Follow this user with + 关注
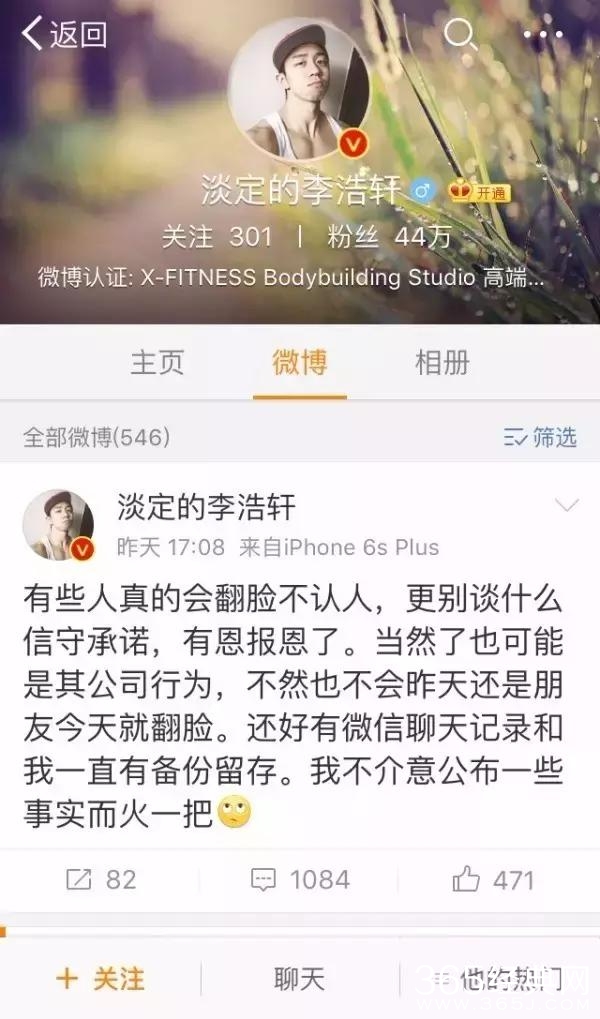 pyautogui.click(x=100, y=978)
